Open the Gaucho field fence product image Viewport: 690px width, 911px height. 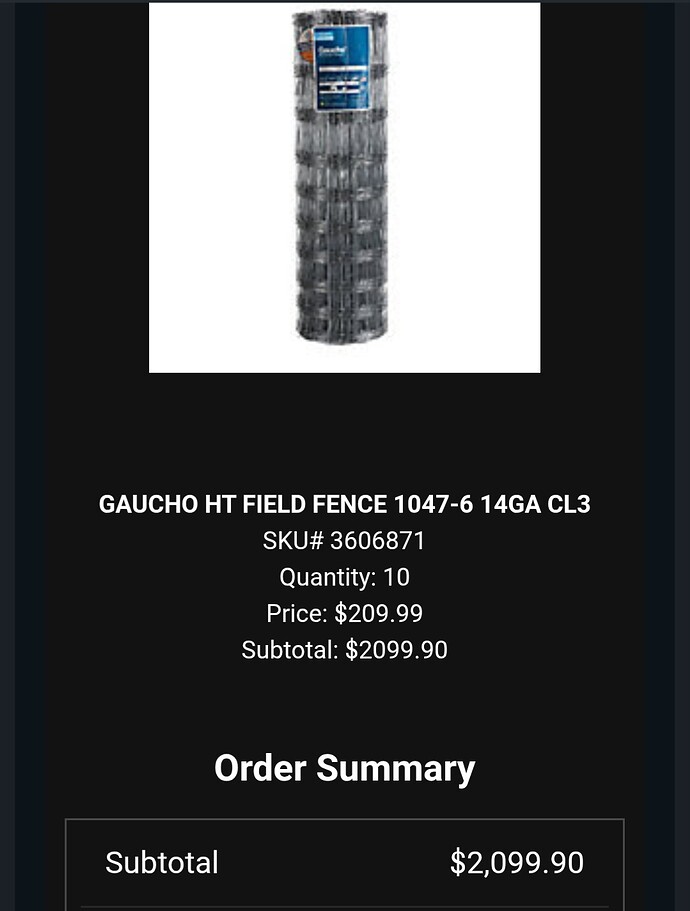(x=344, y=187)
